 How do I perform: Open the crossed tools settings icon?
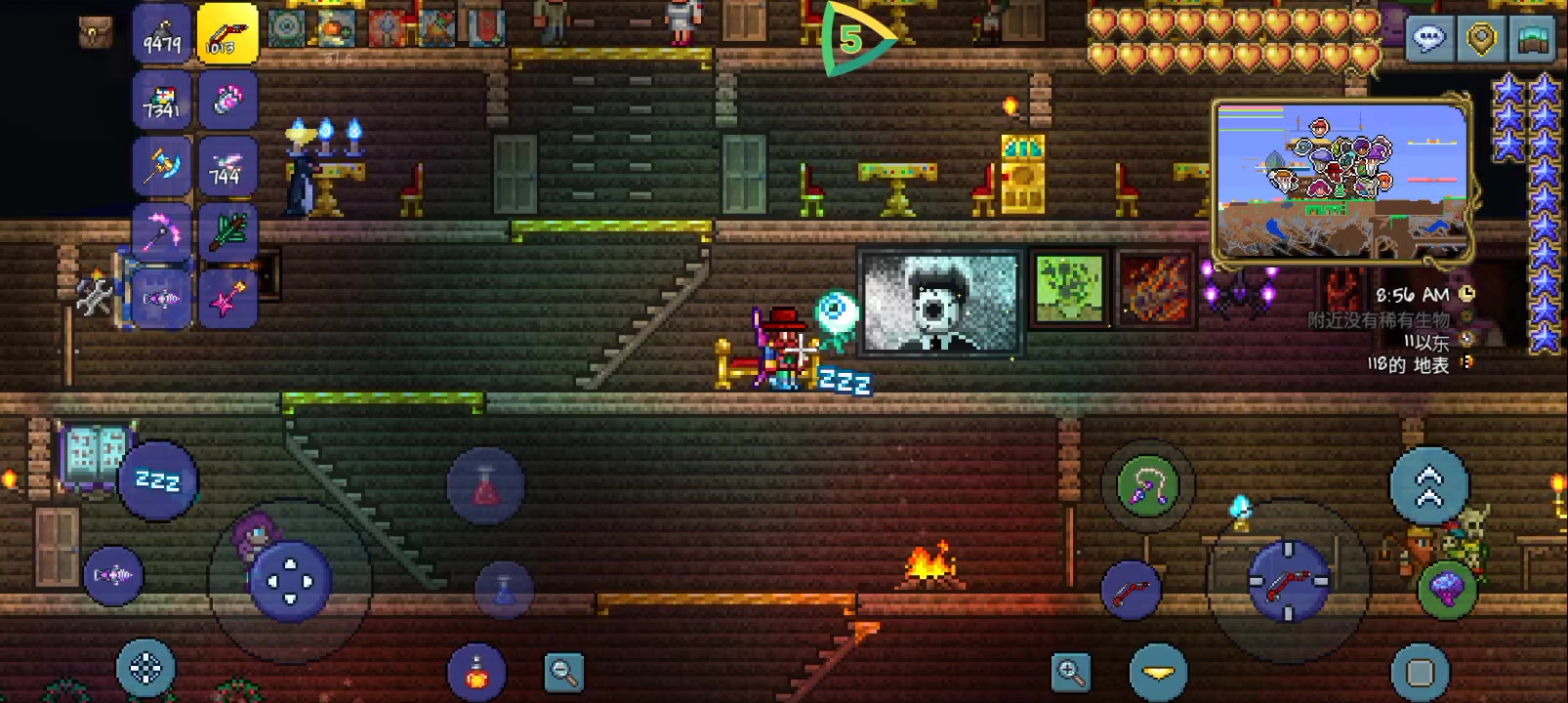point(95,296)
